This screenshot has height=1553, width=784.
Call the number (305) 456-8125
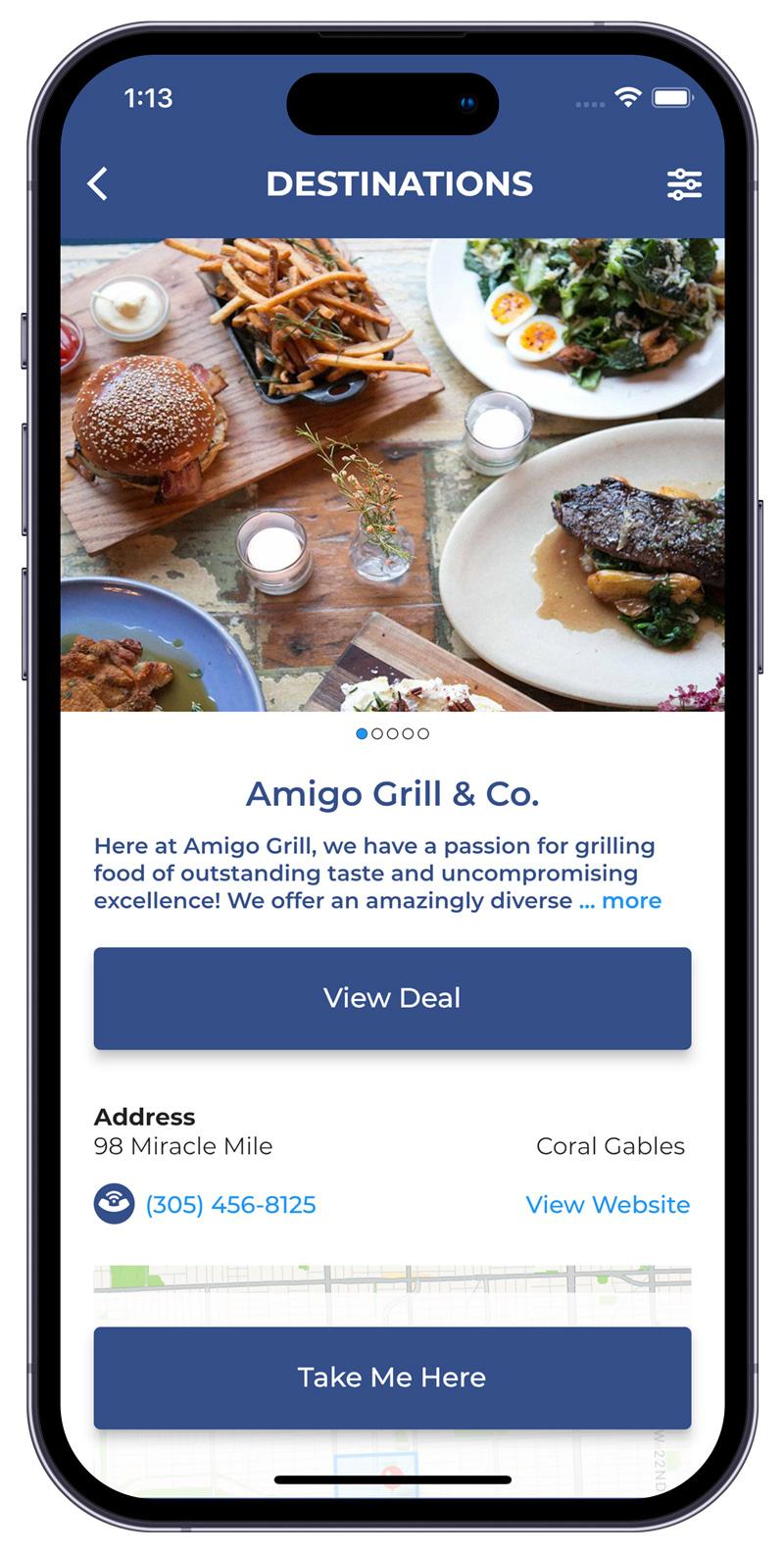tap(230, 1205)
